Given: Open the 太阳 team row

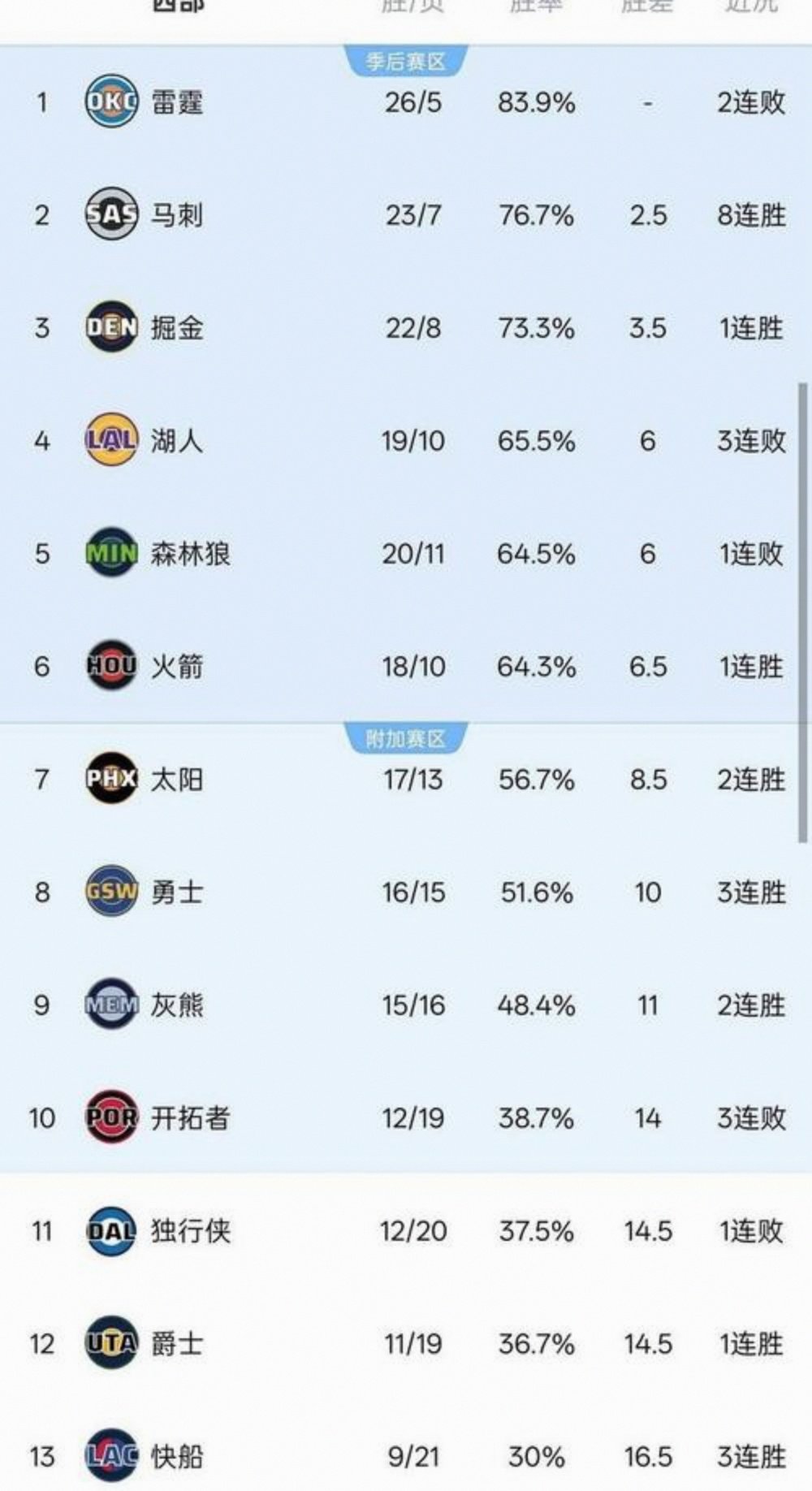Looking at the screenshot, I should 177,780.
